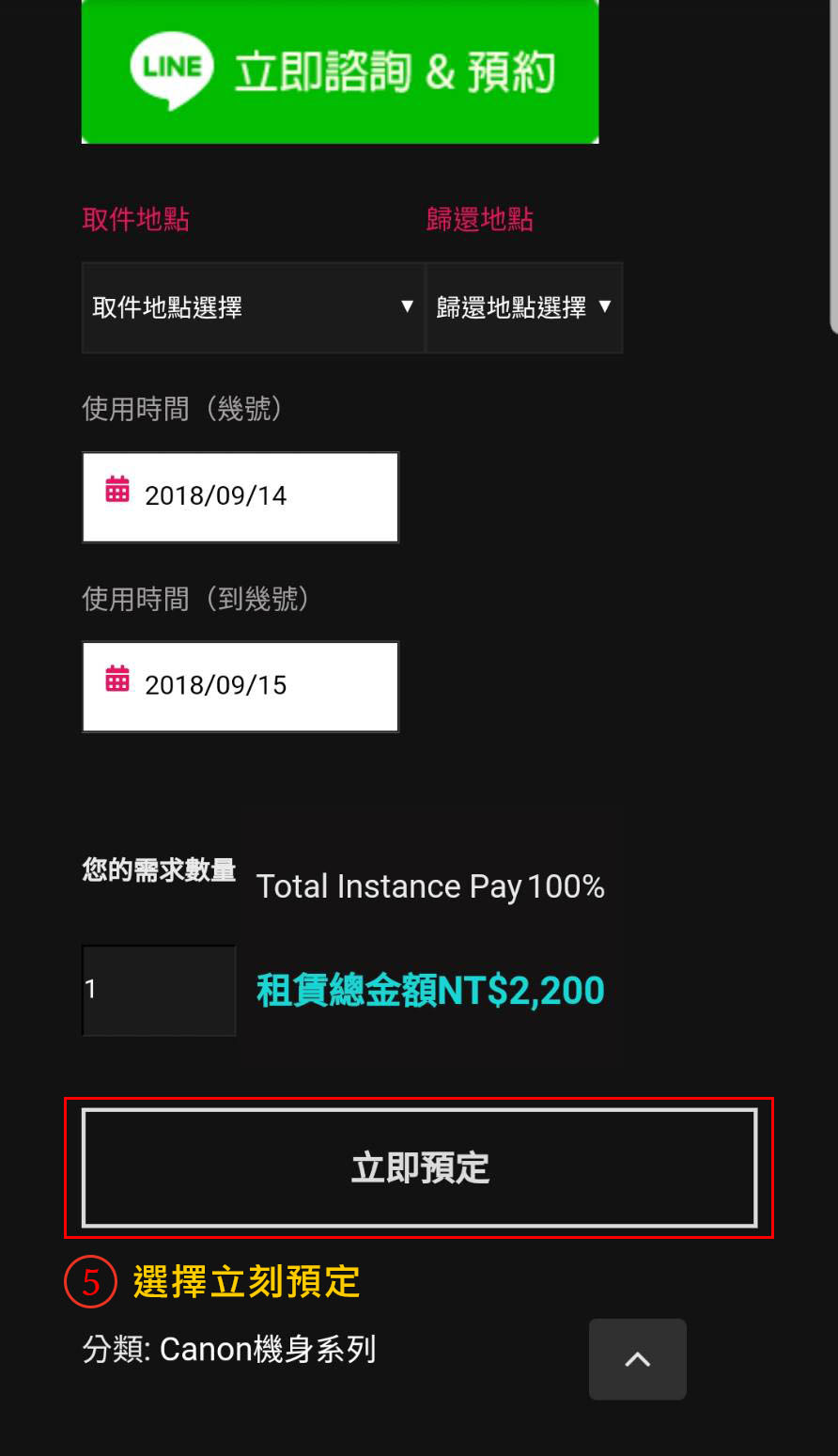Image resolution: width=838 pixels, height=1456 pixels.
Task: Select the 您的需求數量 quantity field
Action: point(159,990)
